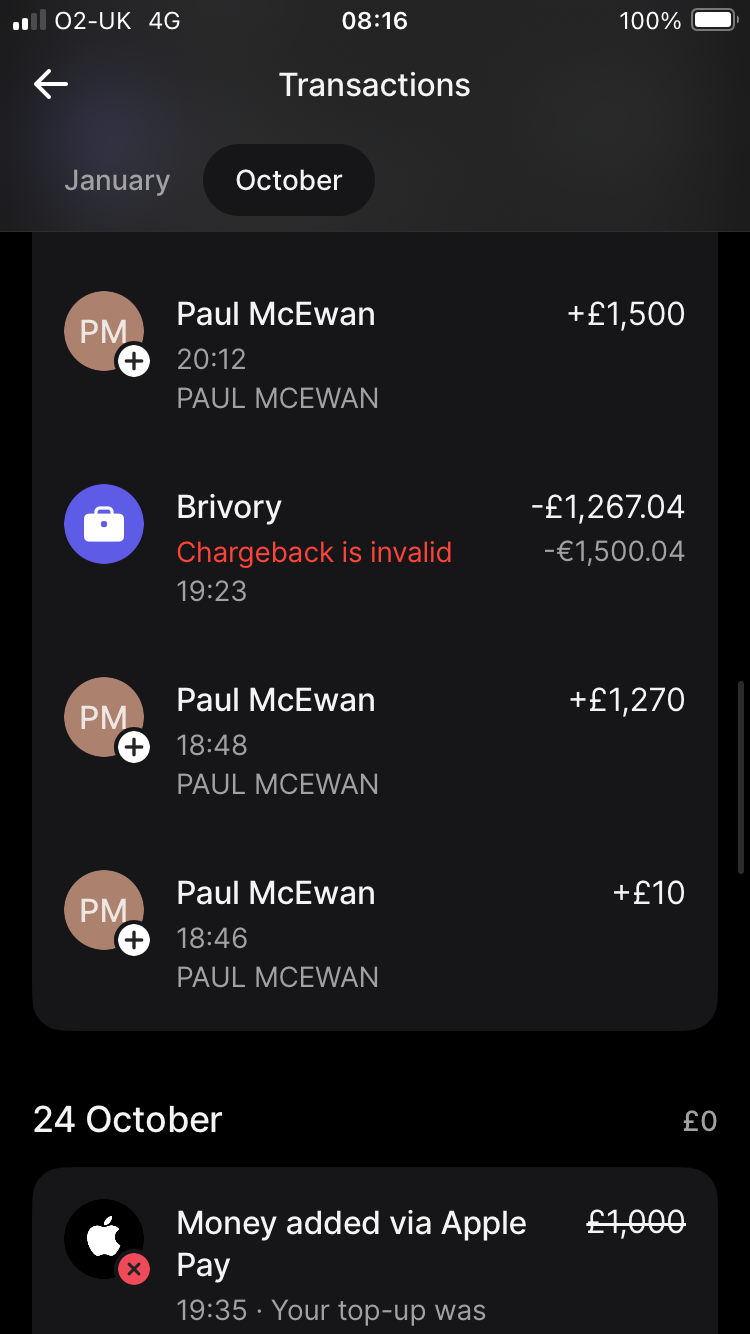Open failed Apple Pay top-up entry
Image resolution: width=750 pixels, height=1334 pixels.
point(375,1255)
